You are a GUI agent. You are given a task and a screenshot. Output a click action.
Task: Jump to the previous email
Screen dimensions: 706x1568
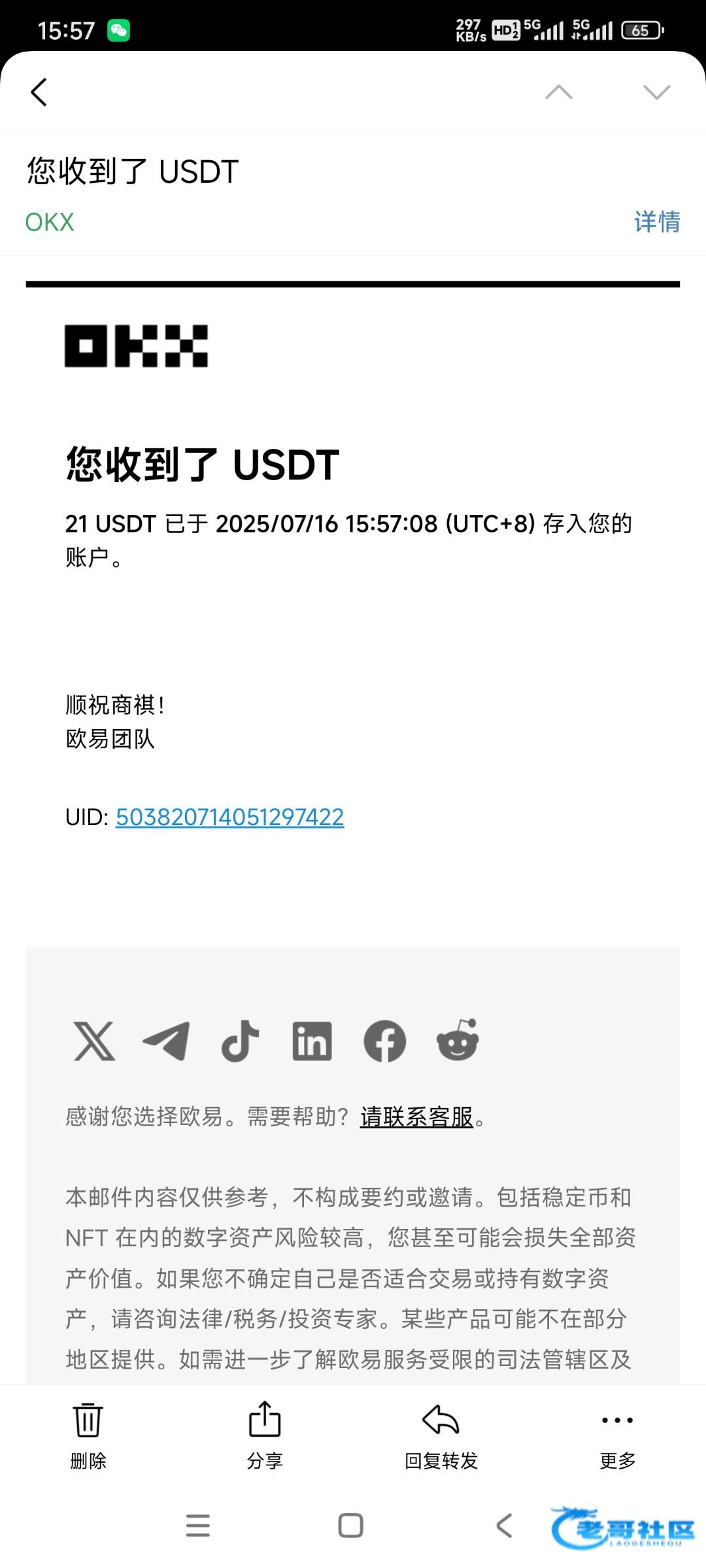(558, 92)
